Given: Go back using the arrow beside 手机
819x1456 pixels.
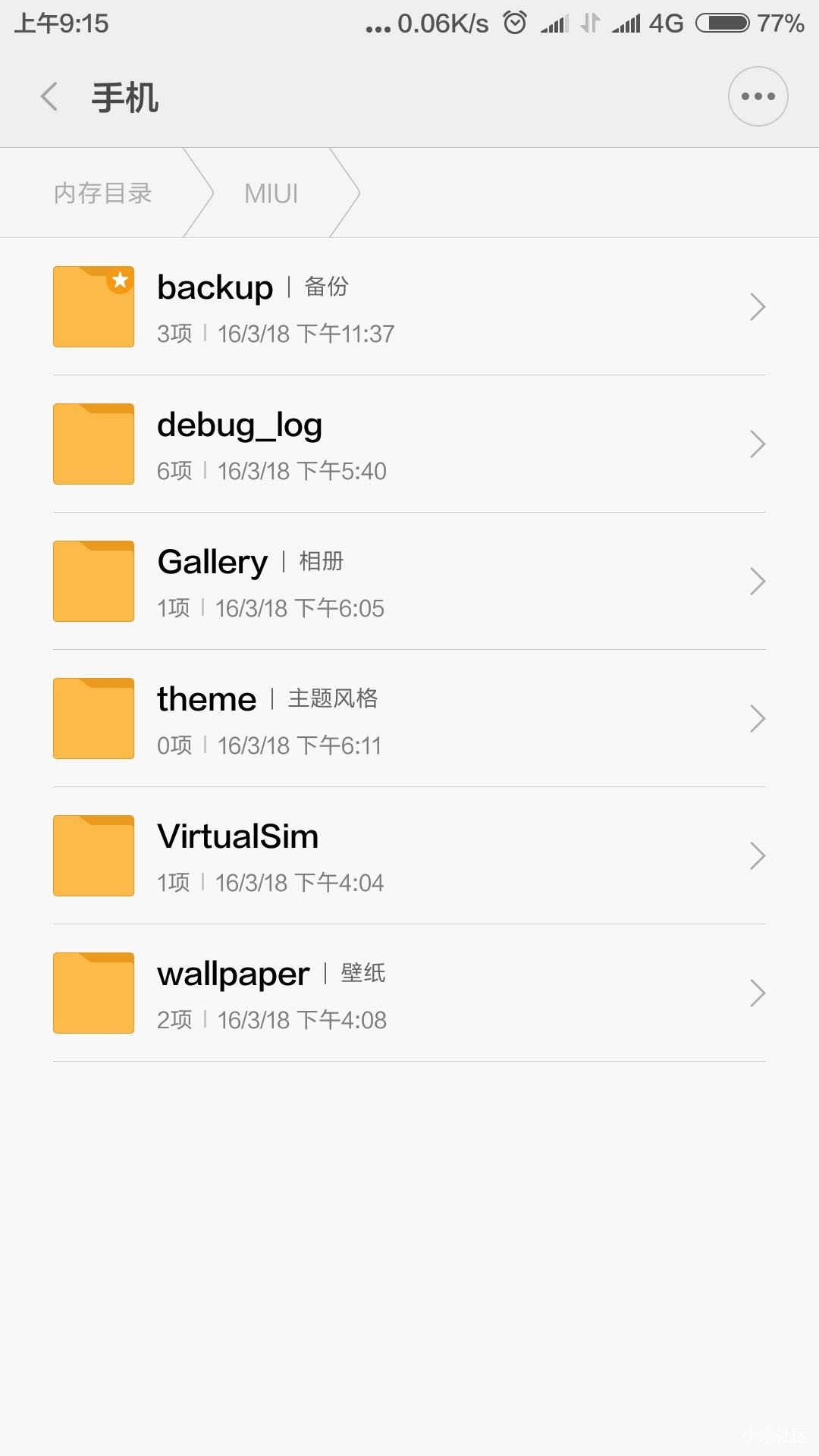Looking at the screenshot, I should pyautogui.click(x=49, y=97).
